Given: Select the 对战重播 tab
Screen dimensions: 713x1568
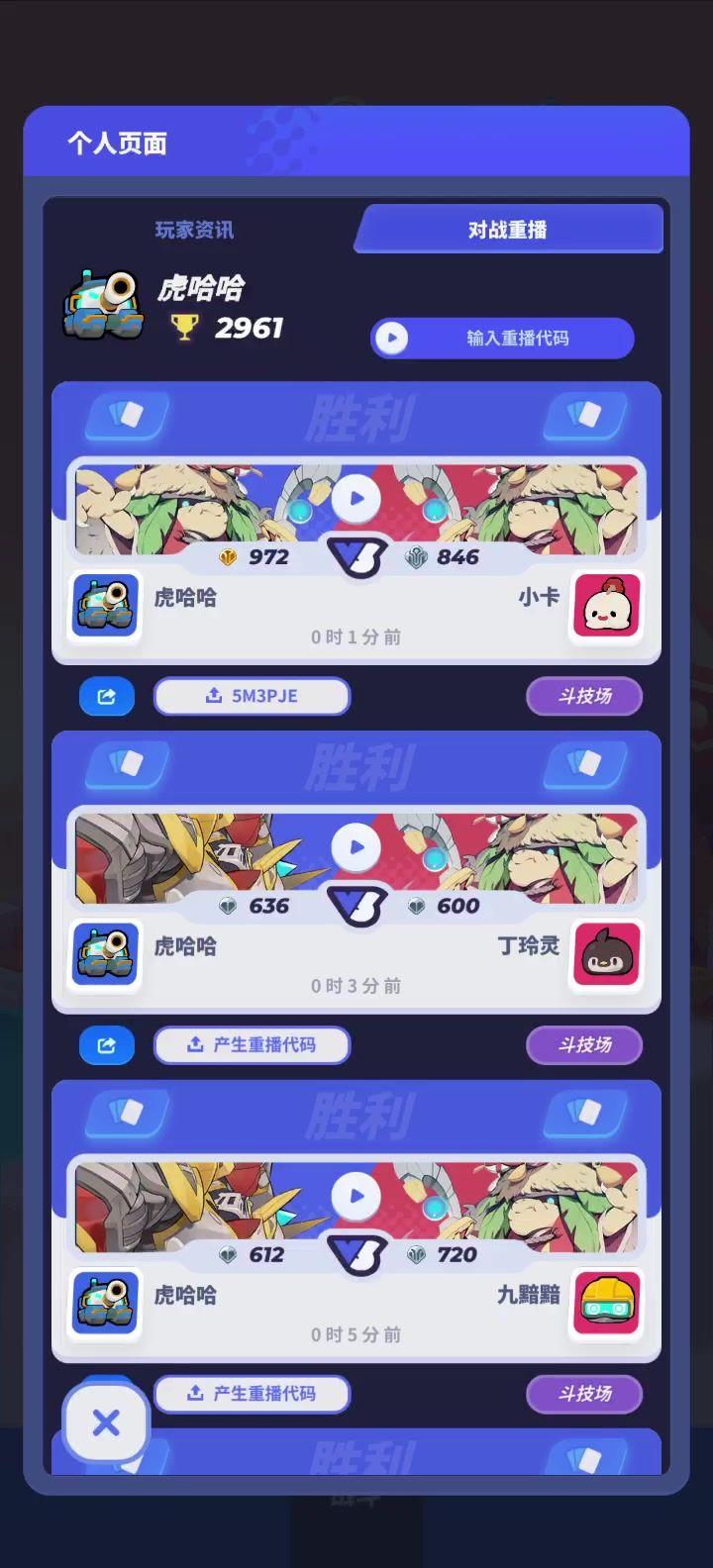Looking at the screenshot, I should (x=507, y=230).
